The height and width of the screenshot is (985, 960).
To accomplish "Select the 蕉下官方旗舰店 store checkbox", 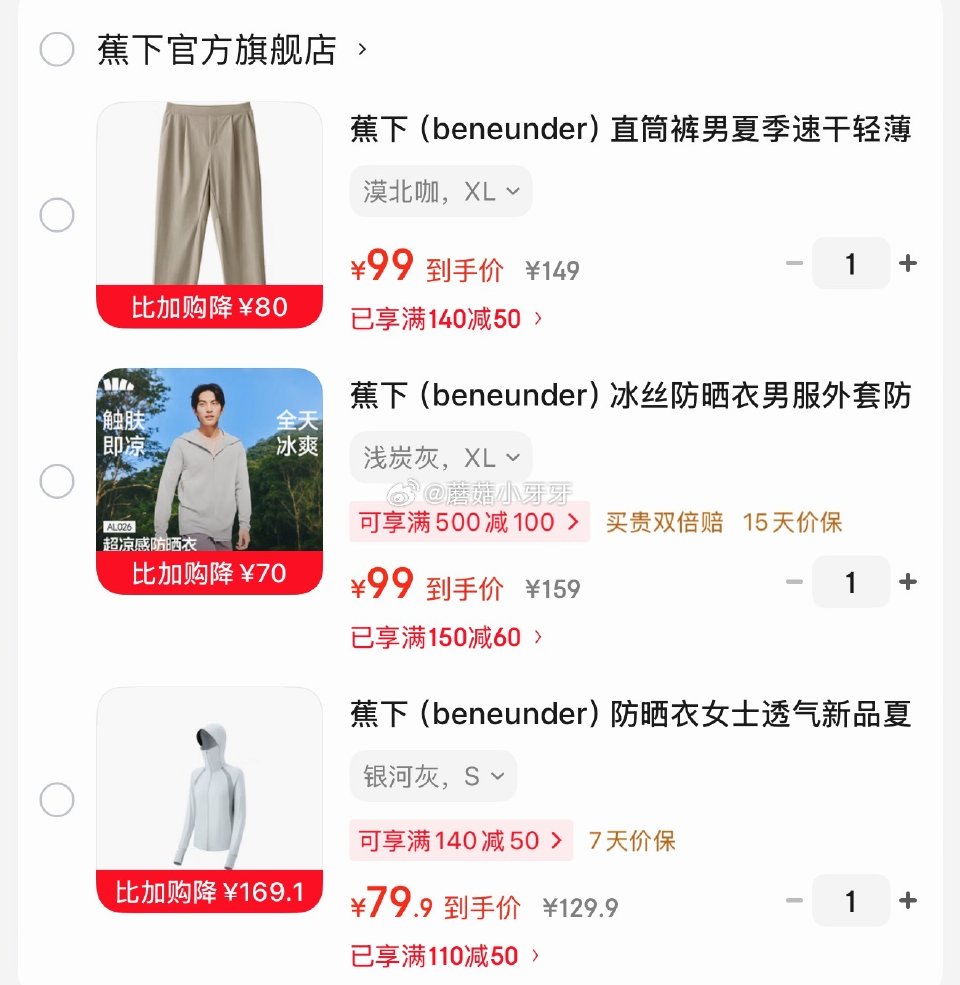I will pyautogui.click(x=57, y=48).
